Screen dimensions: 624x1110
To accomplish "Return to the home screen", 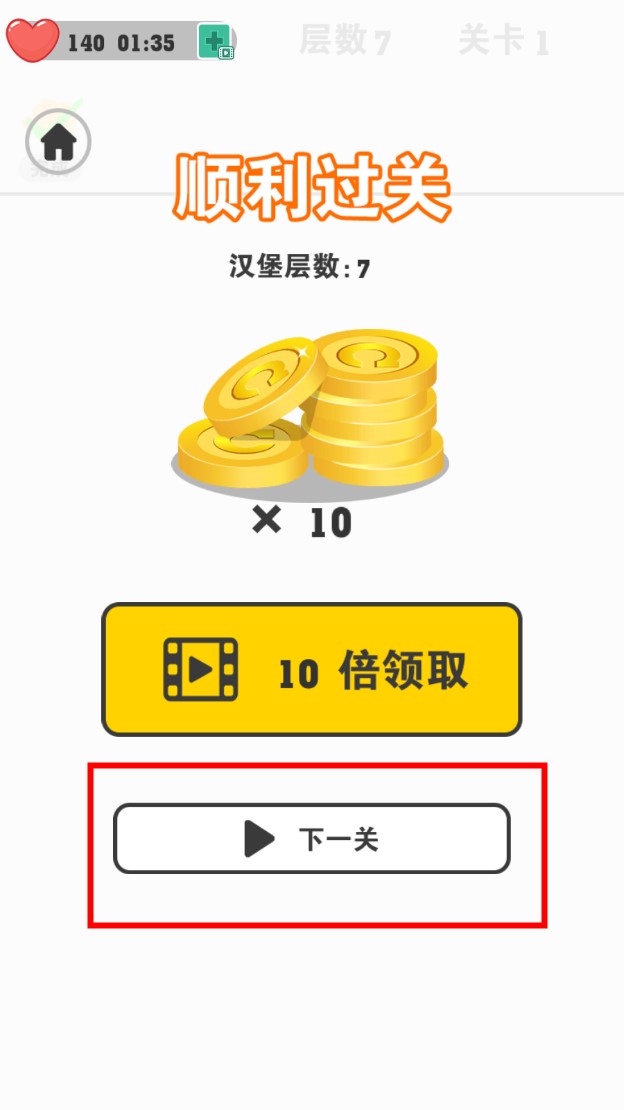I will point(58,143).
